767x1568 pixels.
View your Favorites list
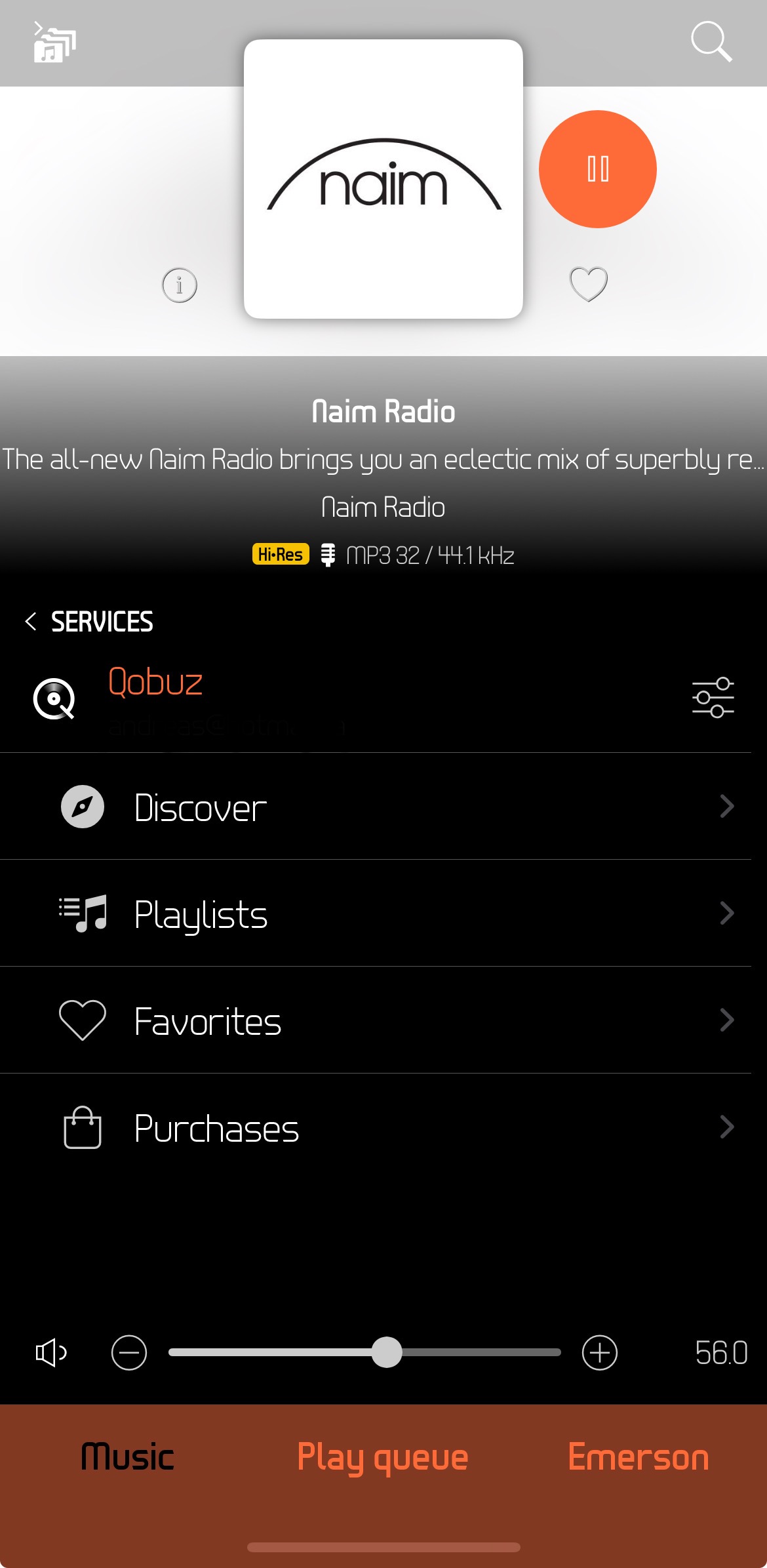click(383, 1020)
